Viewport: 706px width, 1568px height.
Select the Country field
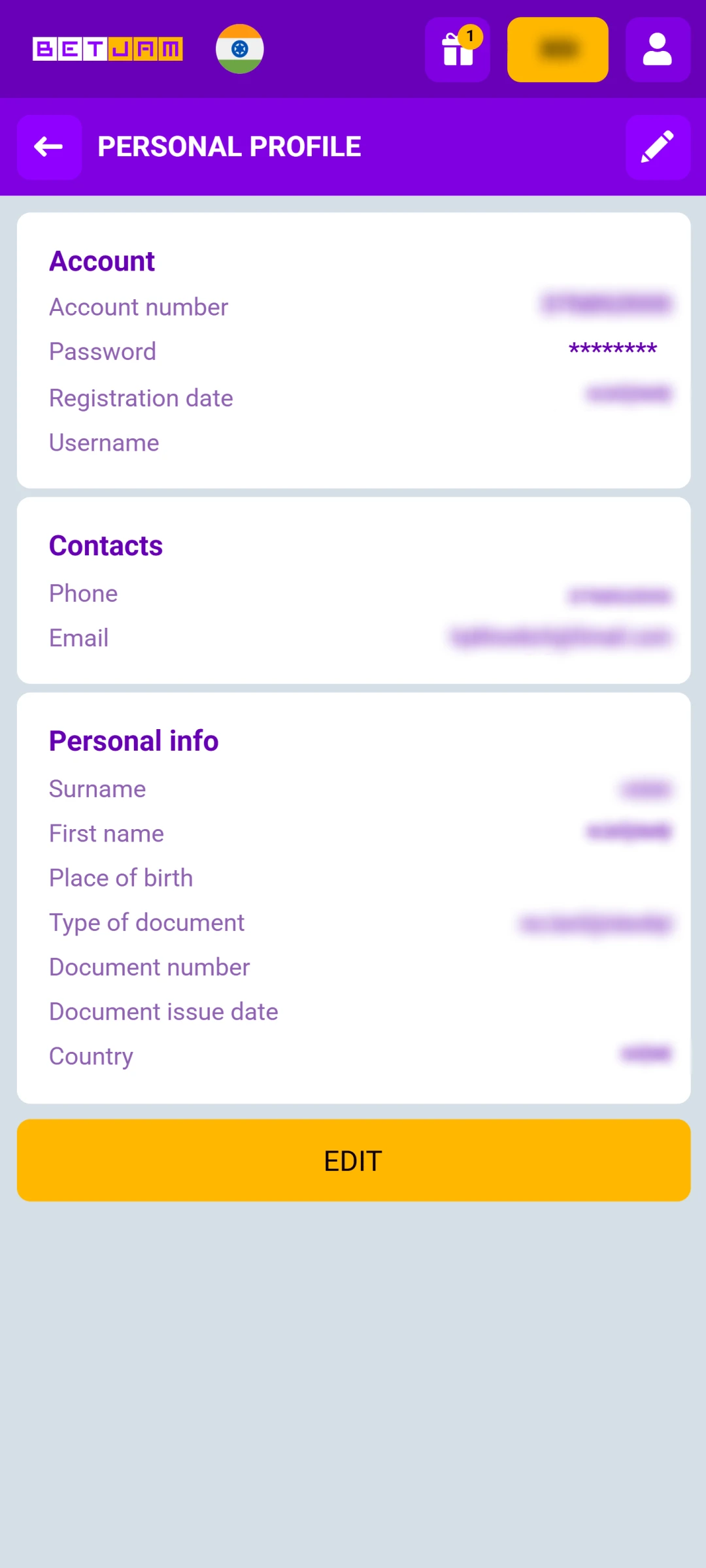(644, 1055)
